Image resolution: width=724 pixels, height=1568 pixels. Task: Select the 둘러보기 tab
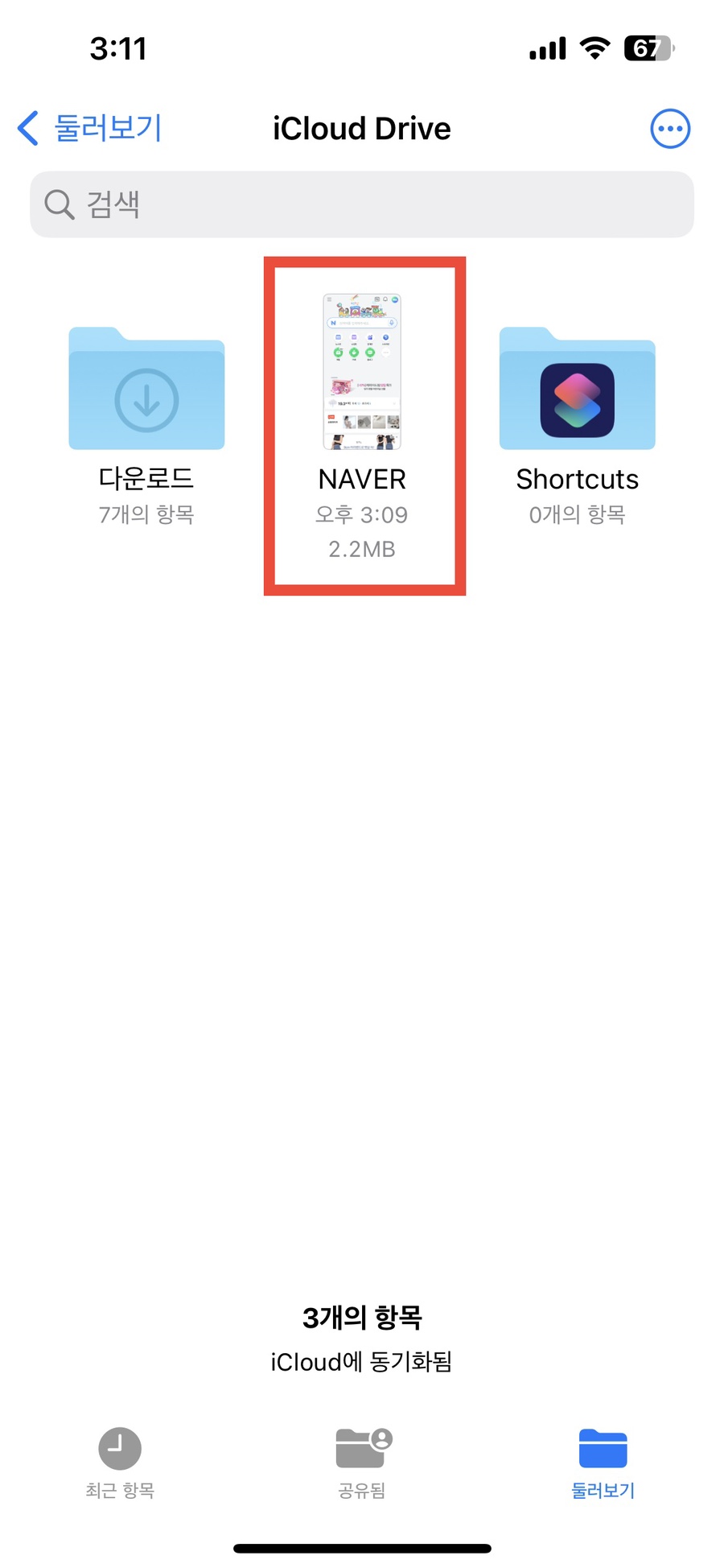(603, 1463)
